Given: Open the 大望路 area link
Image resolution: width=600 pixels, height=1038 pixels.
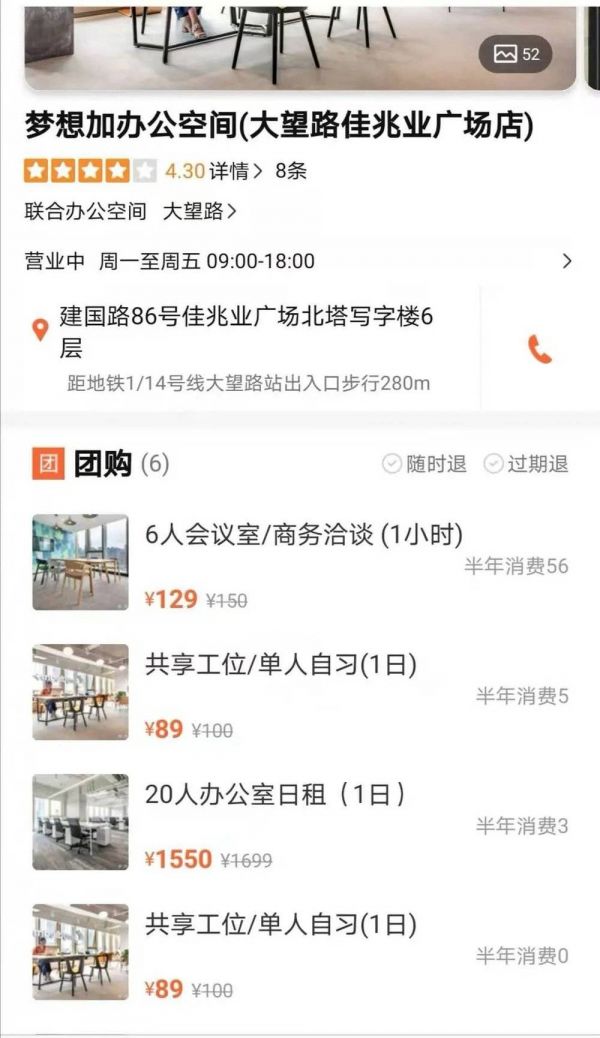Looking at the screenshot, I should [200, 211].
